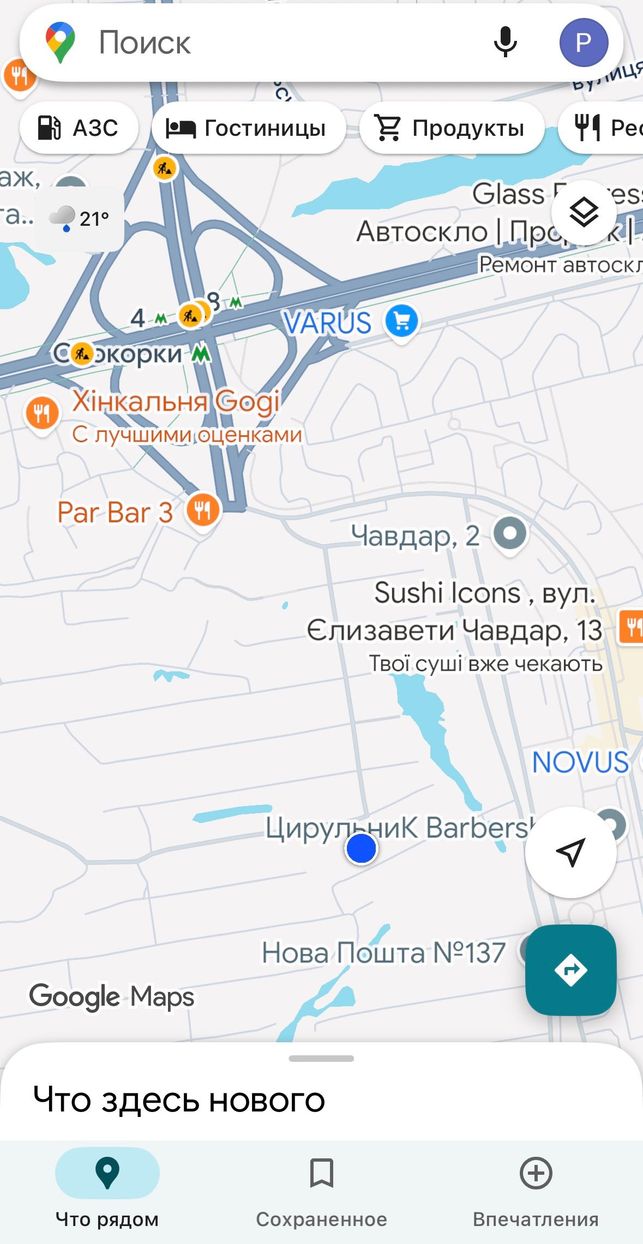Switch to the Сохраненное tab
The width and height of the screenshot is (643, 1244).
321,1188
